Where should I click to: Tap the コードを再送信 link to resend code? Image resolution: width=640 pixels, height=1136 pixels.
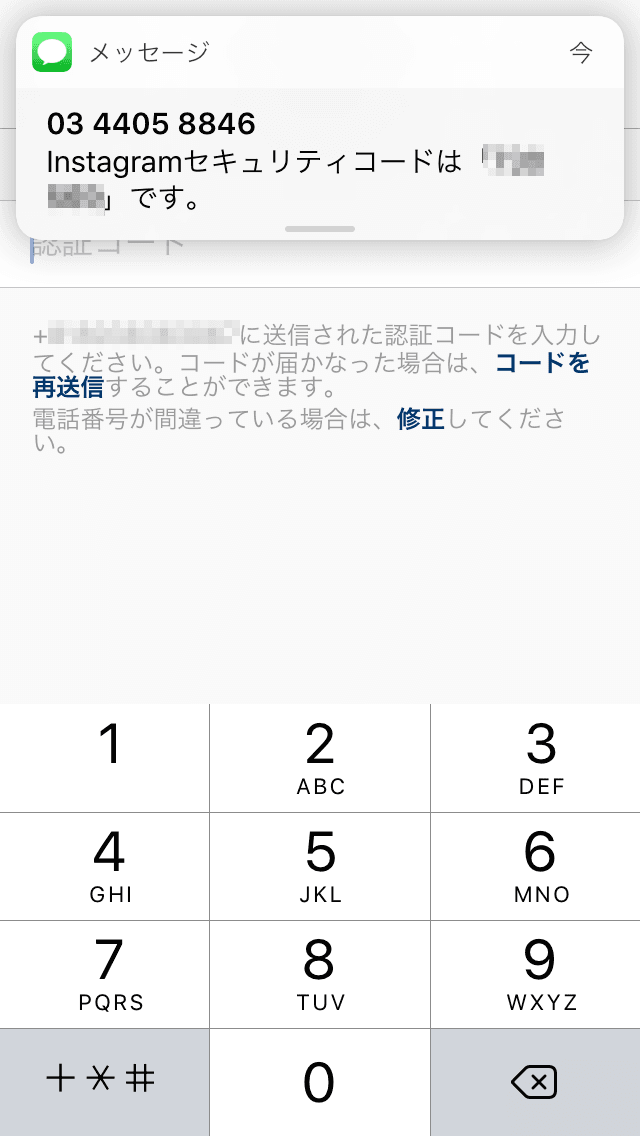tap(542, 363)
